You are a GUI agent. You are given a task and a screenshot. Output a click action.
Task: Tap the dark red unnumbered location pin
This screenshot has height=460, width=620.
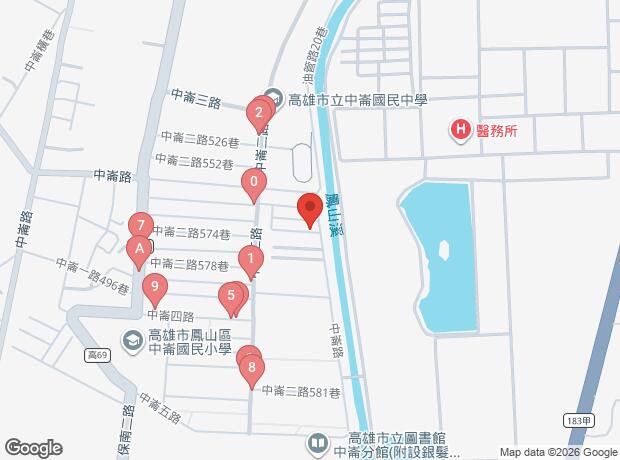point(310,210)
